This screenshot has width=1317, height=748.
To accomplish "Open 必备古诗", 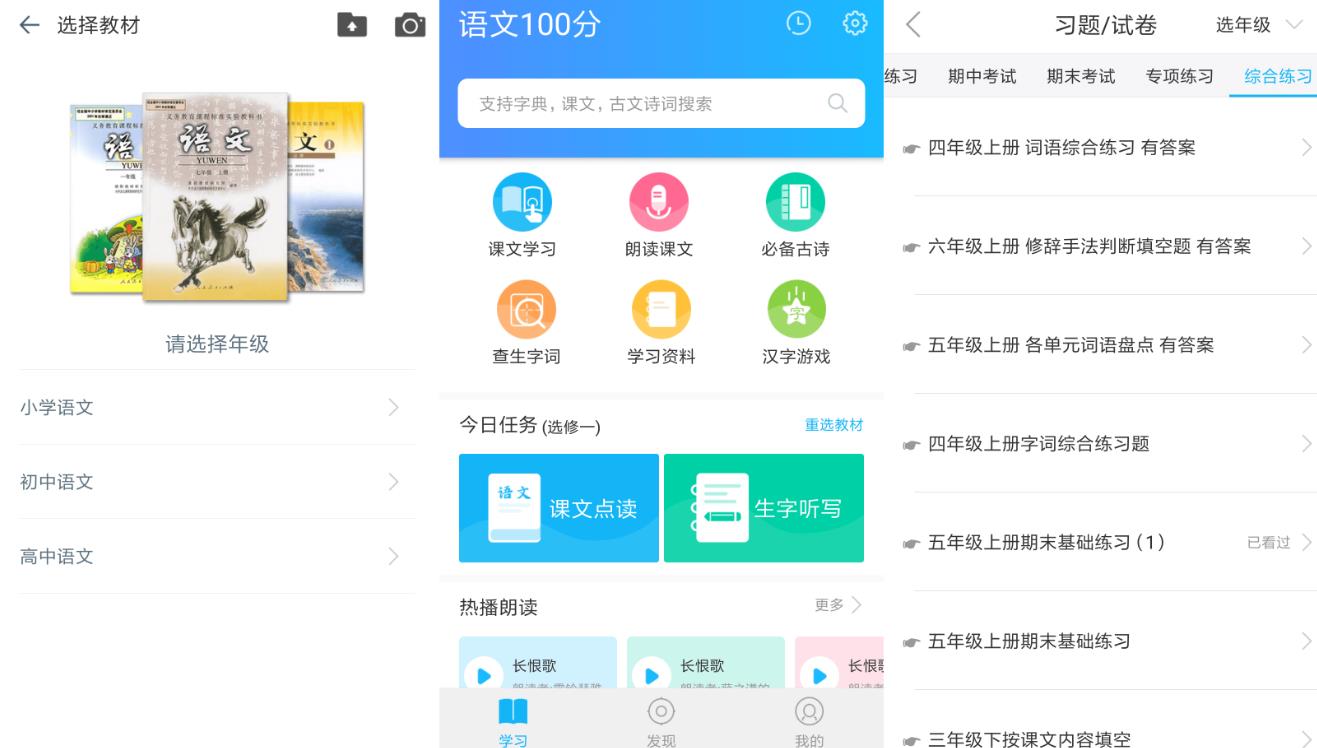I will [x=795, y=215].
